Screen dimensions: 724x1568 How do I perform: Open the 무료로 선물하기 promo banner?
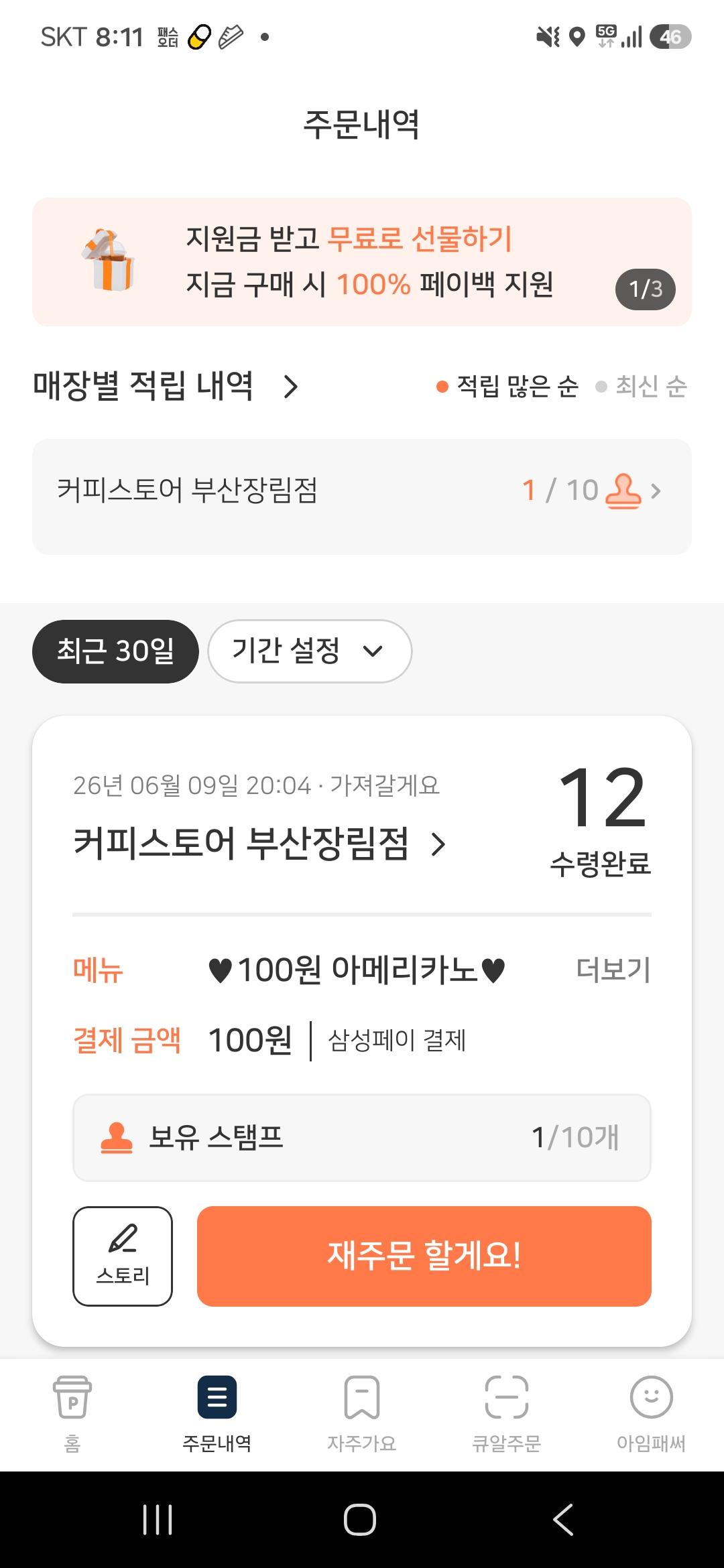(x=362, y=262)
